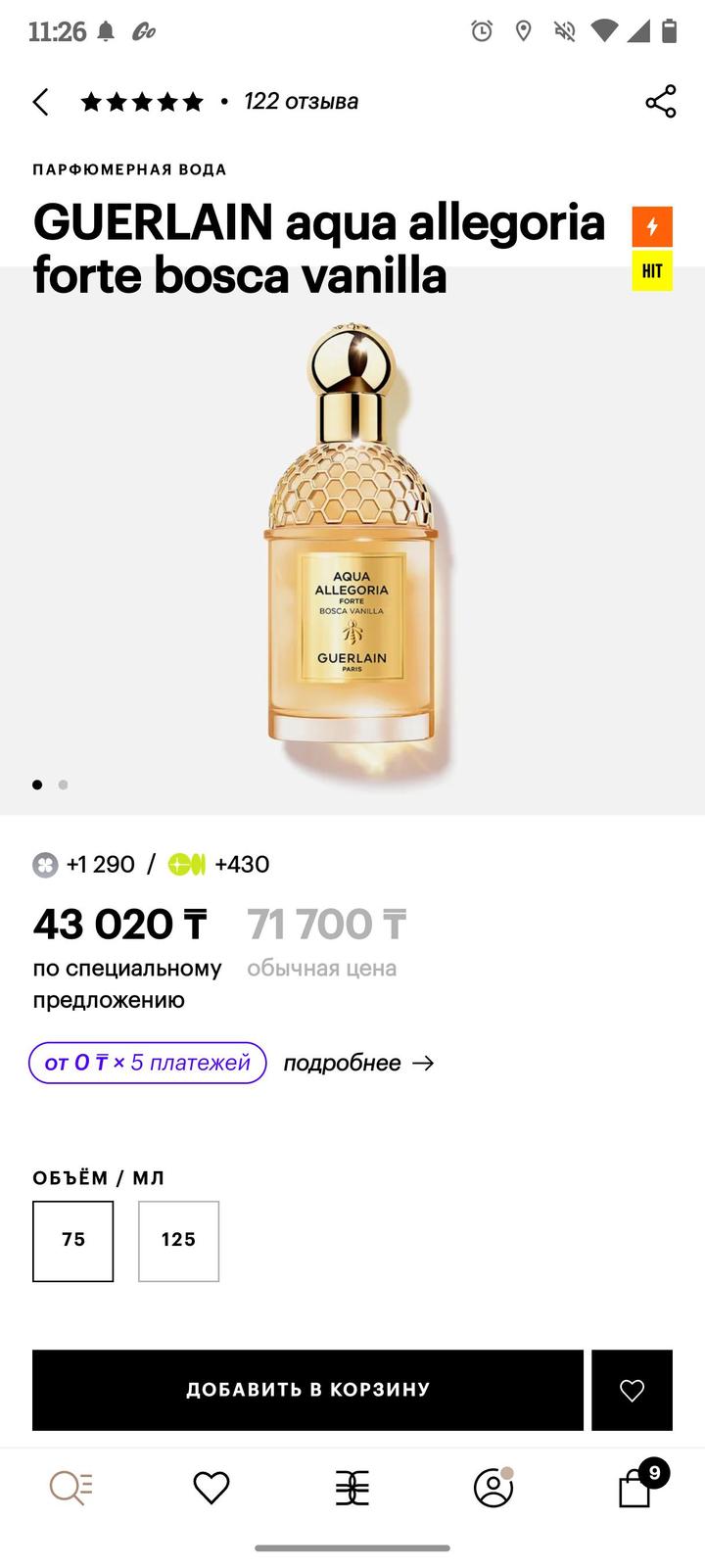View reviews by tapping 122 отзыва
This screenshot has width=705, height=1568.
coord(302,100)
